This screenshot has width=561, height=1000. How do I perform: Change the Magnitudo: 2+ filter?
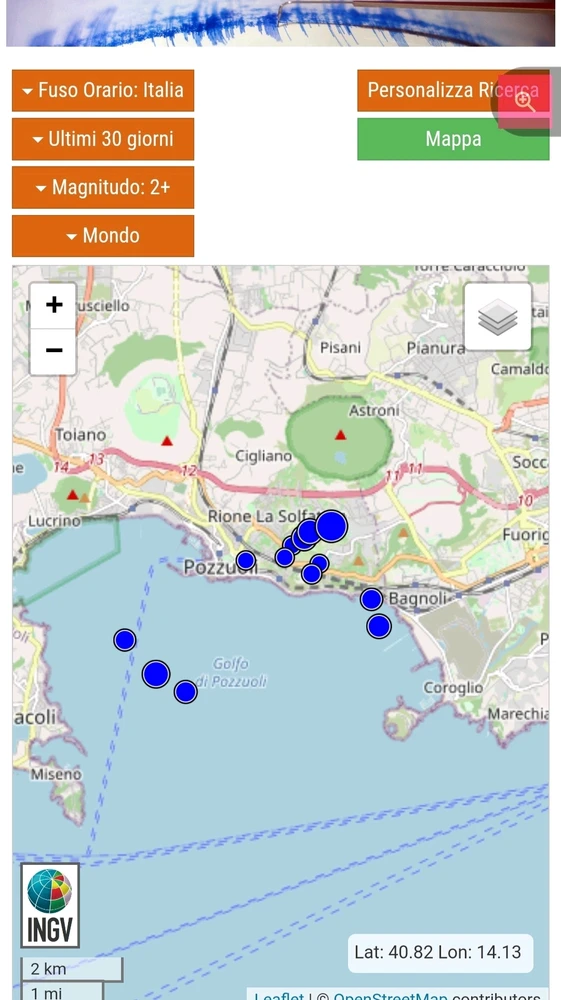(103, 188)
